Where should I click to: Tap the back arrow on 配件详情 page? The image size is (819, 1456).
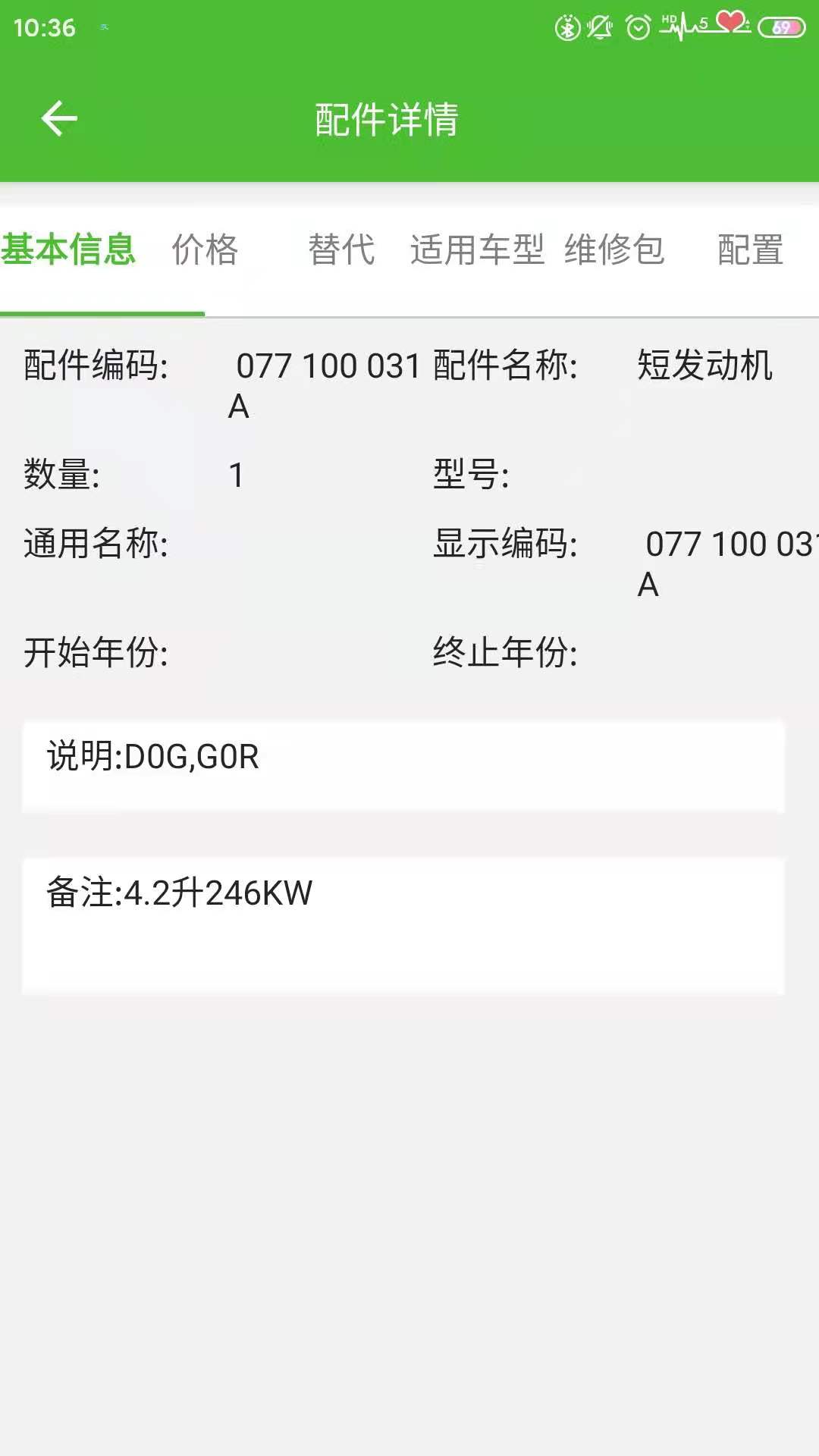59,118
